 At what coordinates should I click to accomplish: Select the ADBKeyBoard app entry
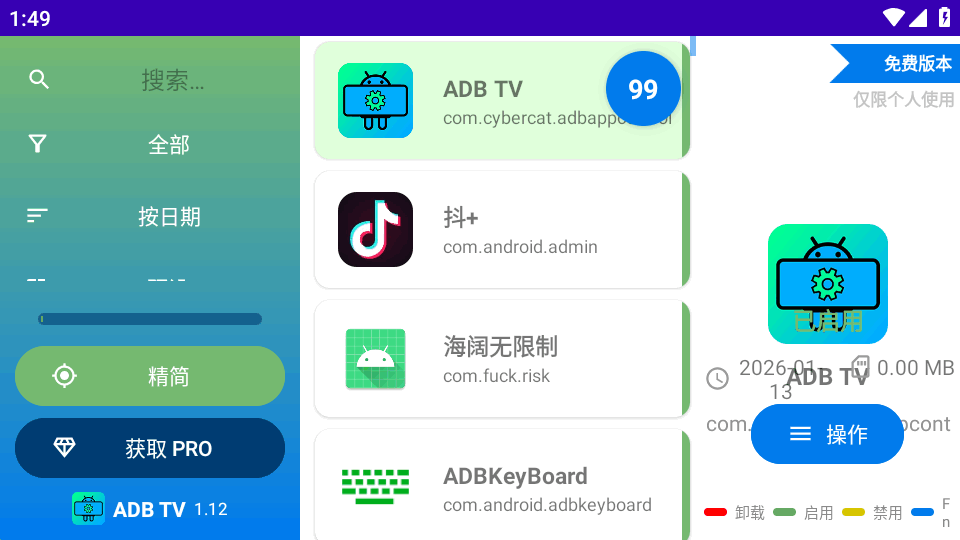500,488
